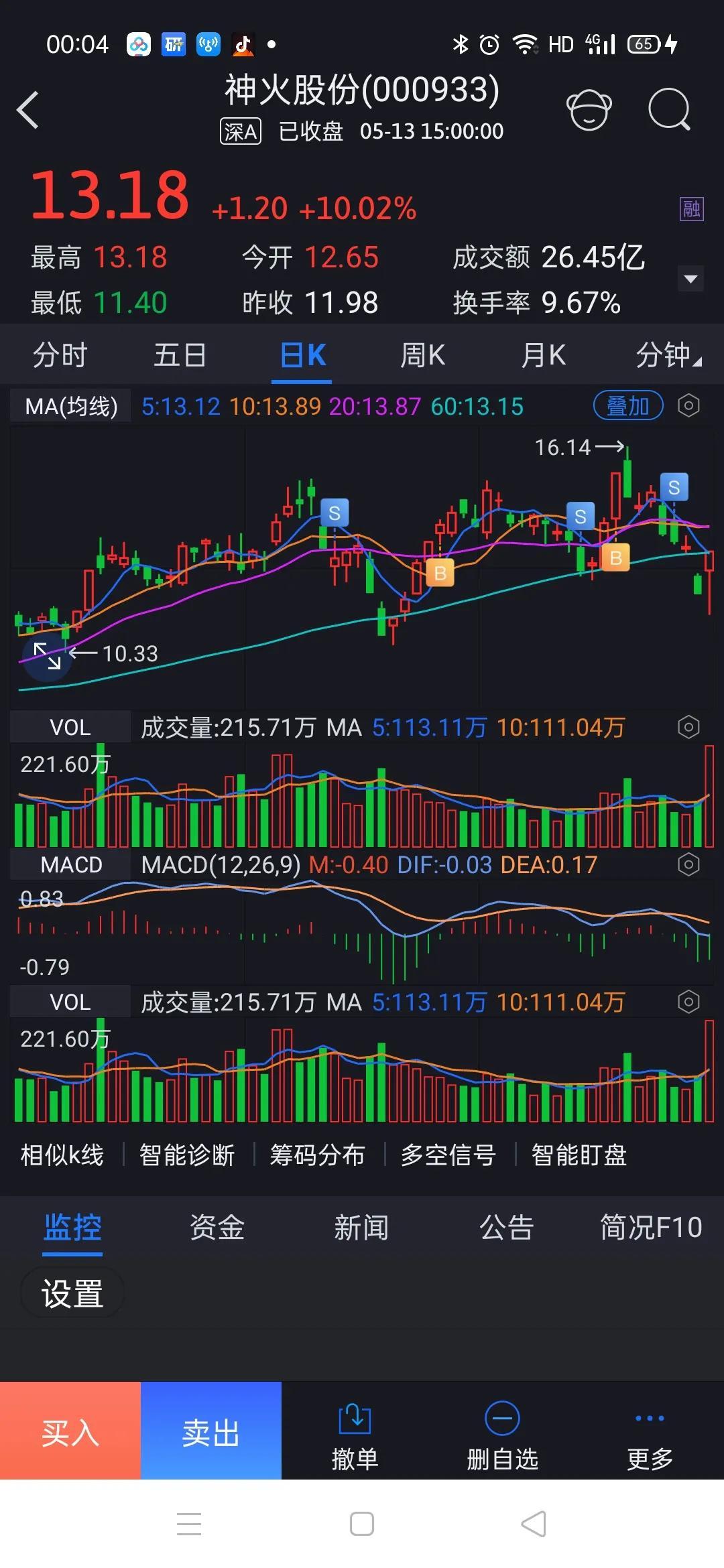Open 筹码分布 analysis
This screenshot has height=1568, width=724.
click(317, 1155)
